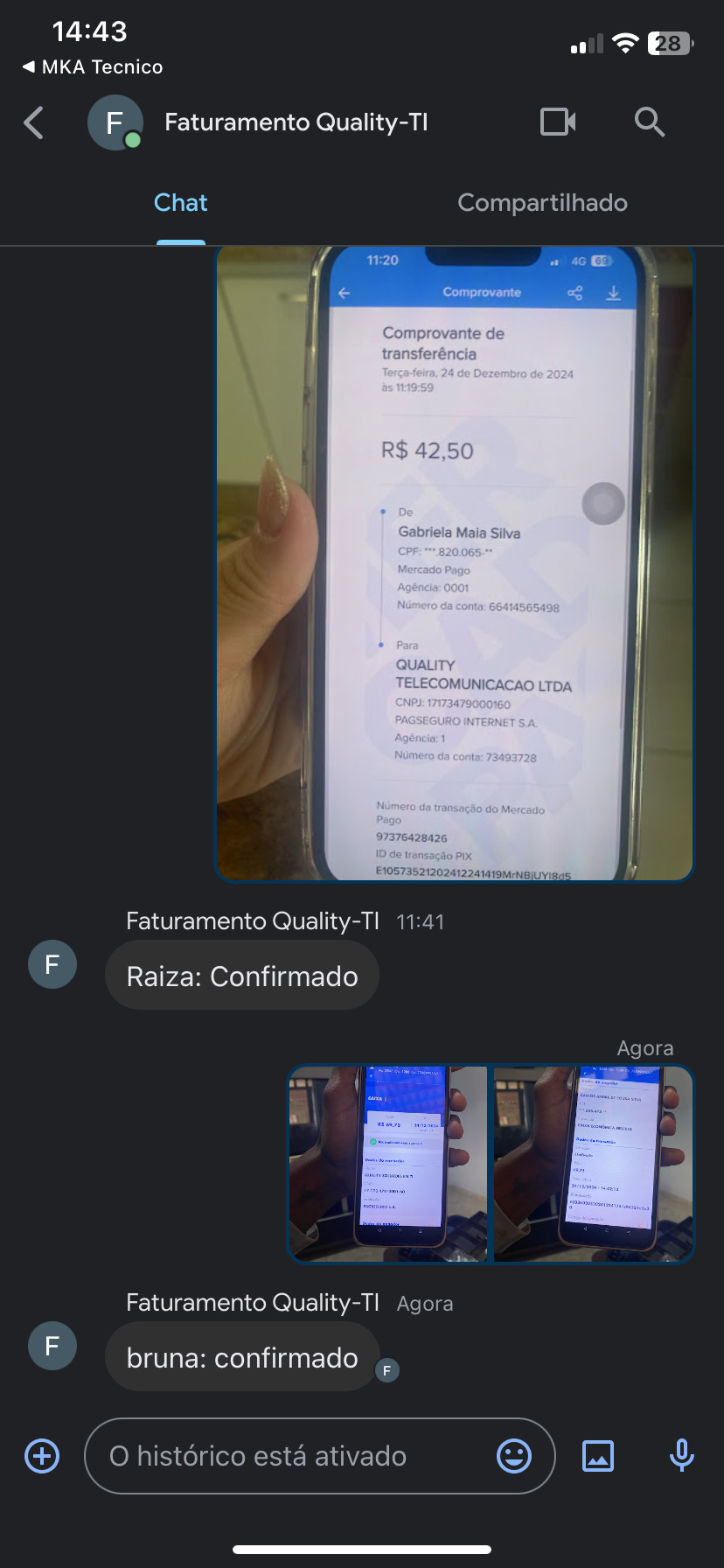Record a voice message
The image size is (724, 1568).
[681, 1456]
